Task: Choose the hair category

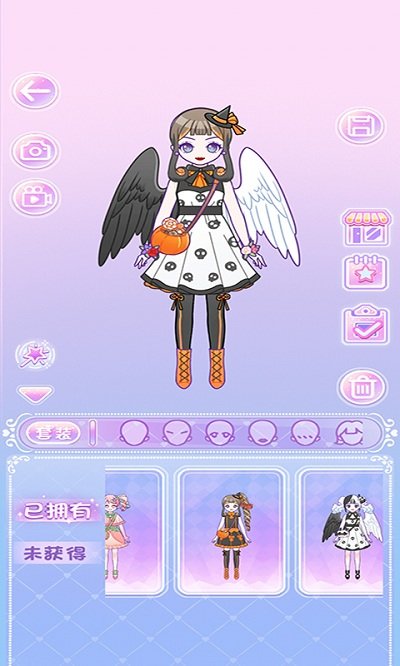Action: click(x=350, y=433)
